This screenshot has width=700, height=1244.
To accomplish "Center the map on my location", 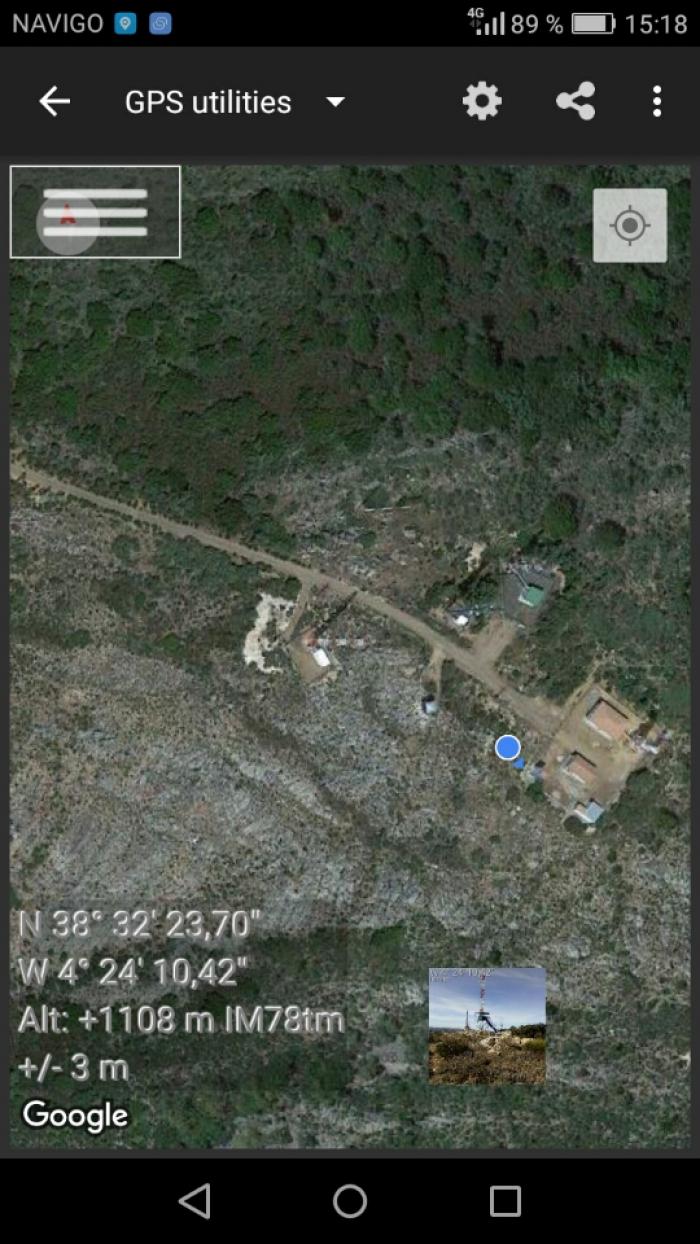I will [x=630, y=225].
